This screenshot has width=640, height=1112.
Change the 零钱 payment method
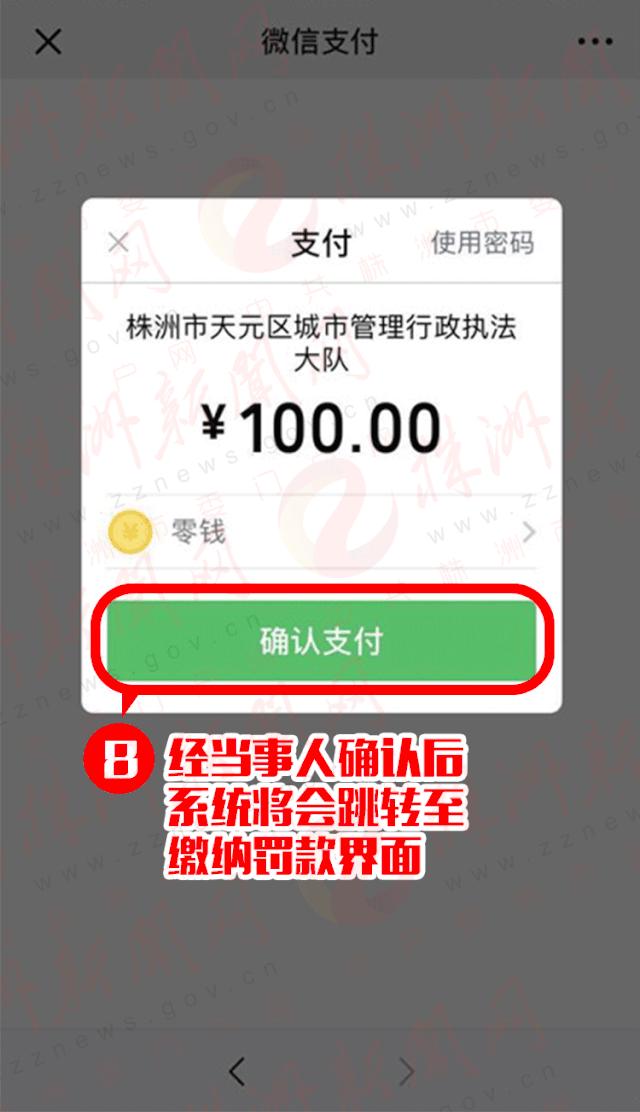click(320, 532)
